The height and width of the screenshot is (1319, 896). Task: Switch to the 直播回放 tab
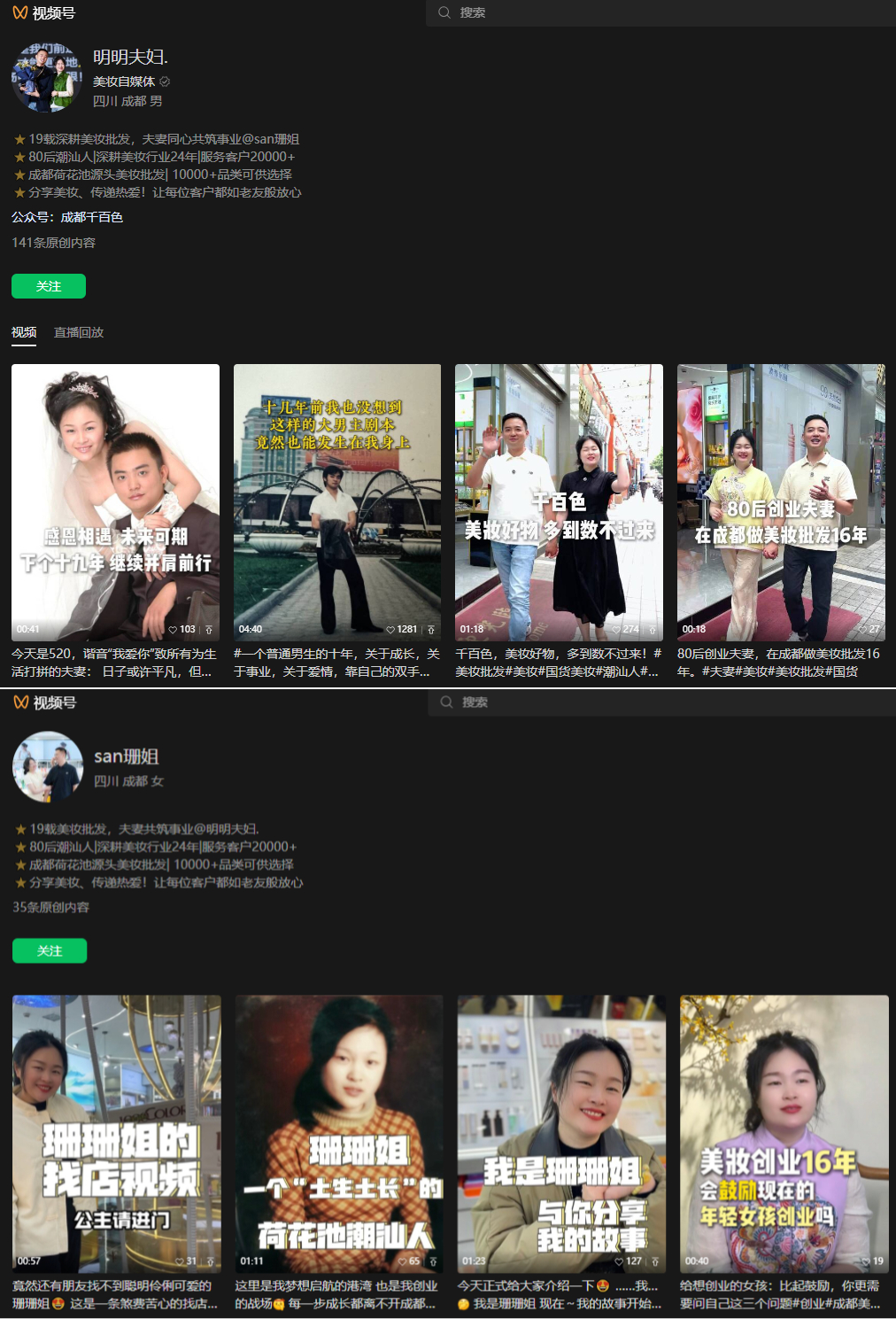(79, 332)
